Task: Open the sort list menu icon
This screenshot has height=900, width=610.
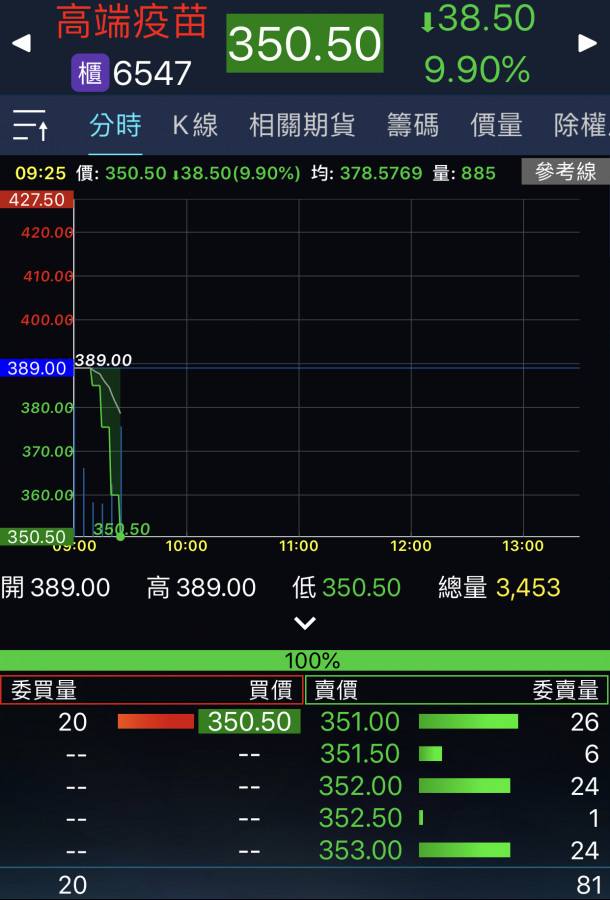Action: click(x=31, y=125)
